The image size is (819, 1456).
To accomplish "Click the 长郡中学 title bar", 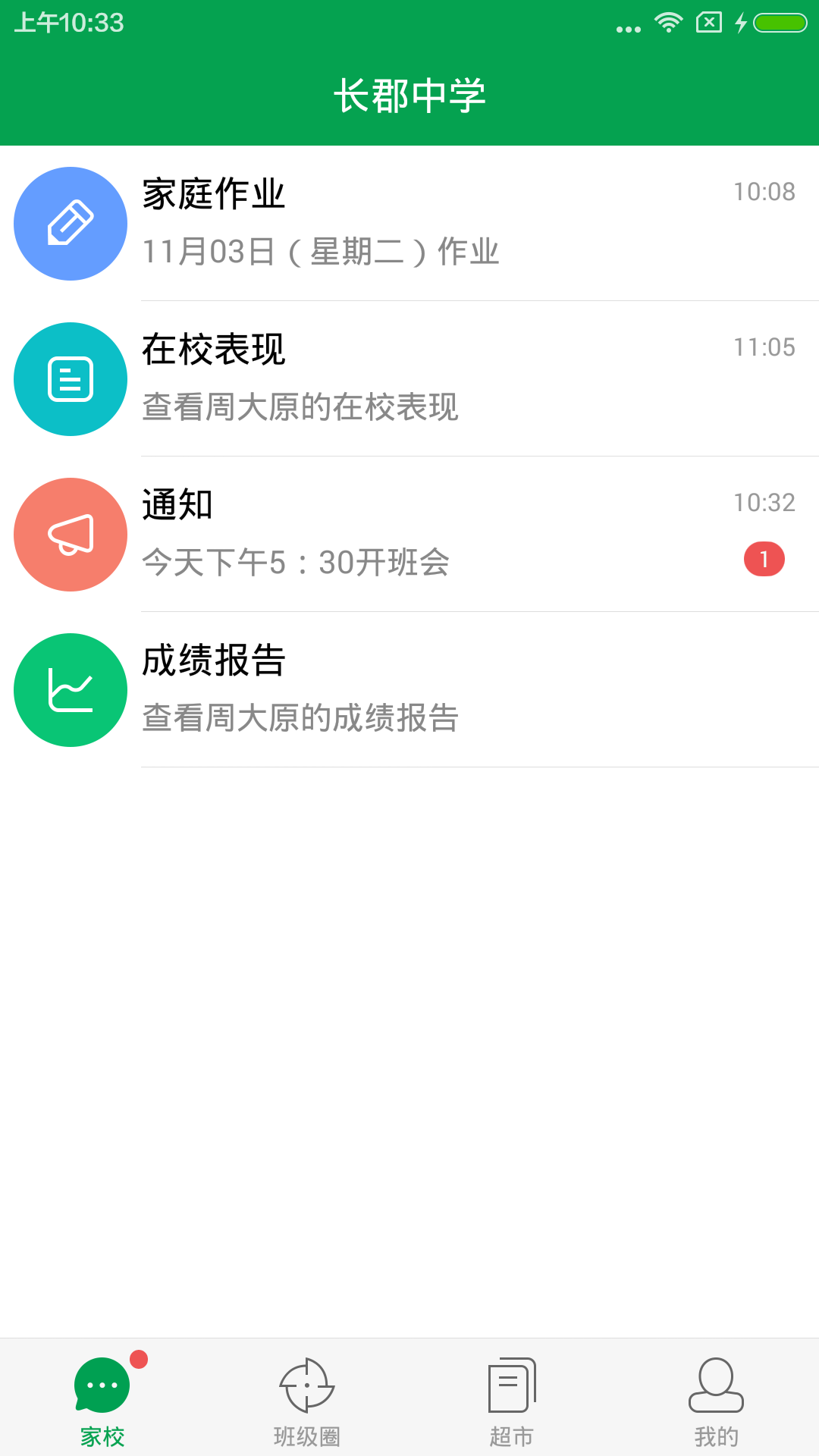I will pyautogui.click(x=409, y=93).
